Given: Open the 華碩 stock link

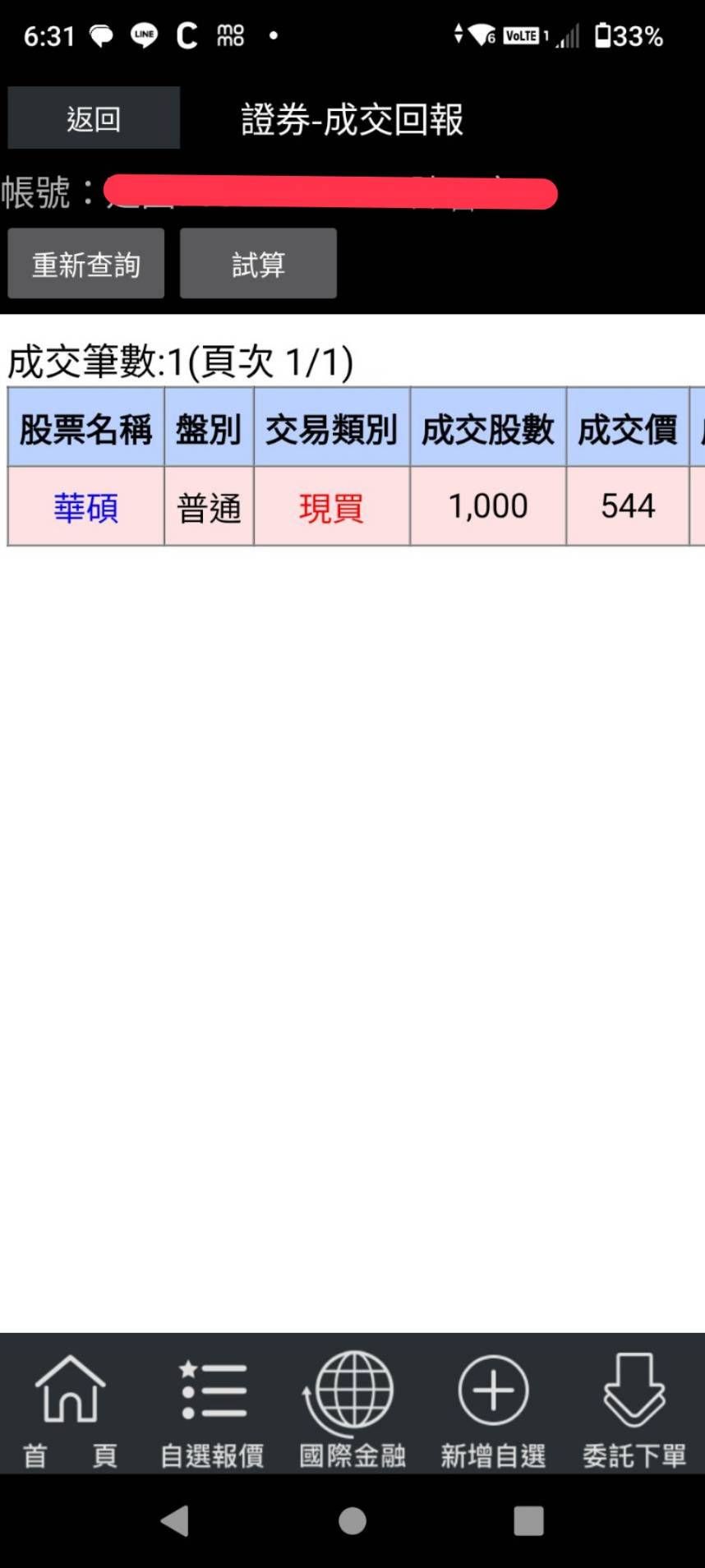Looking at the screenshot, I should [85, 506].
